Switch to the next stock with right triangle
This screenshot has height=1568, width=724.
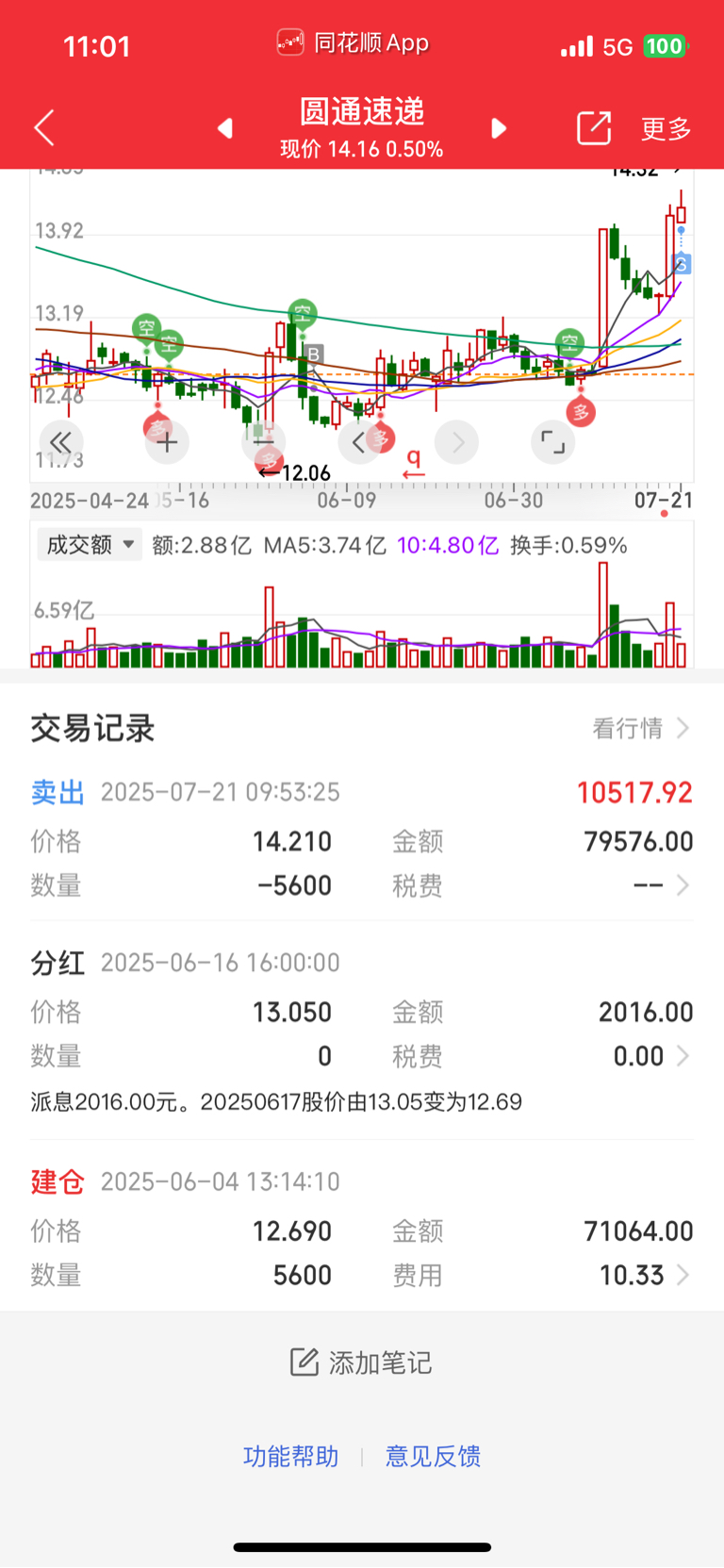tap(500, 128)
